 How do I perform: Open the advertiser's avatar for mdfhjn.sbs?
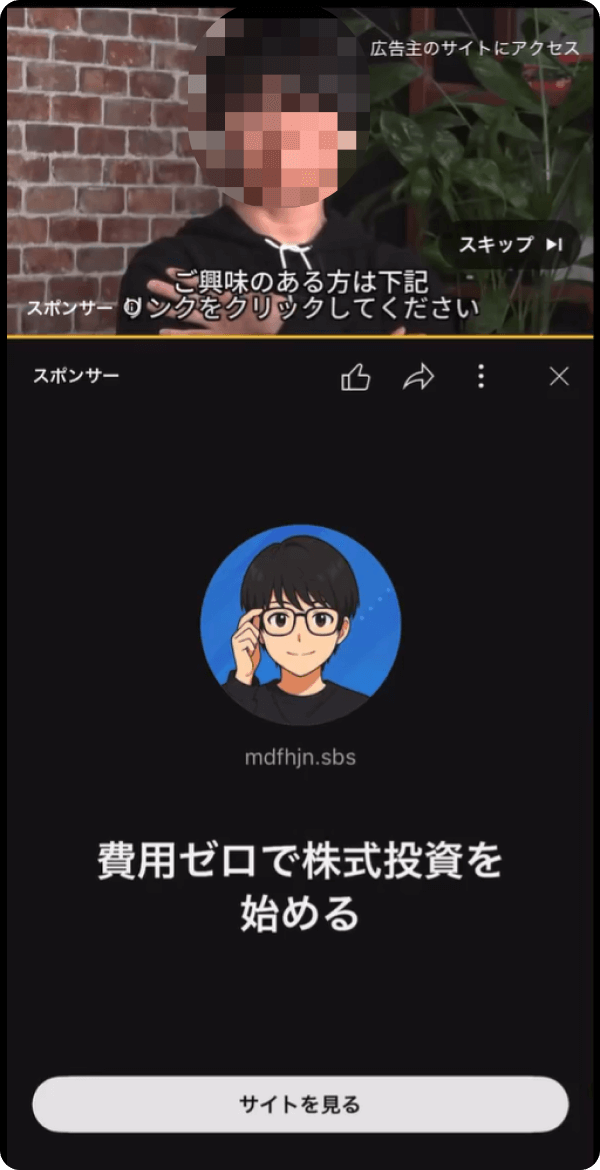point(300,625)
